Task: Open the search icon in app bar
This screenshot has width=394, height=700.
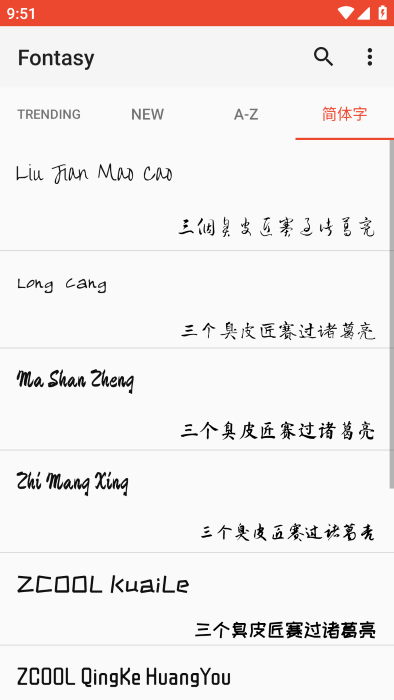Action: (323, 57)
